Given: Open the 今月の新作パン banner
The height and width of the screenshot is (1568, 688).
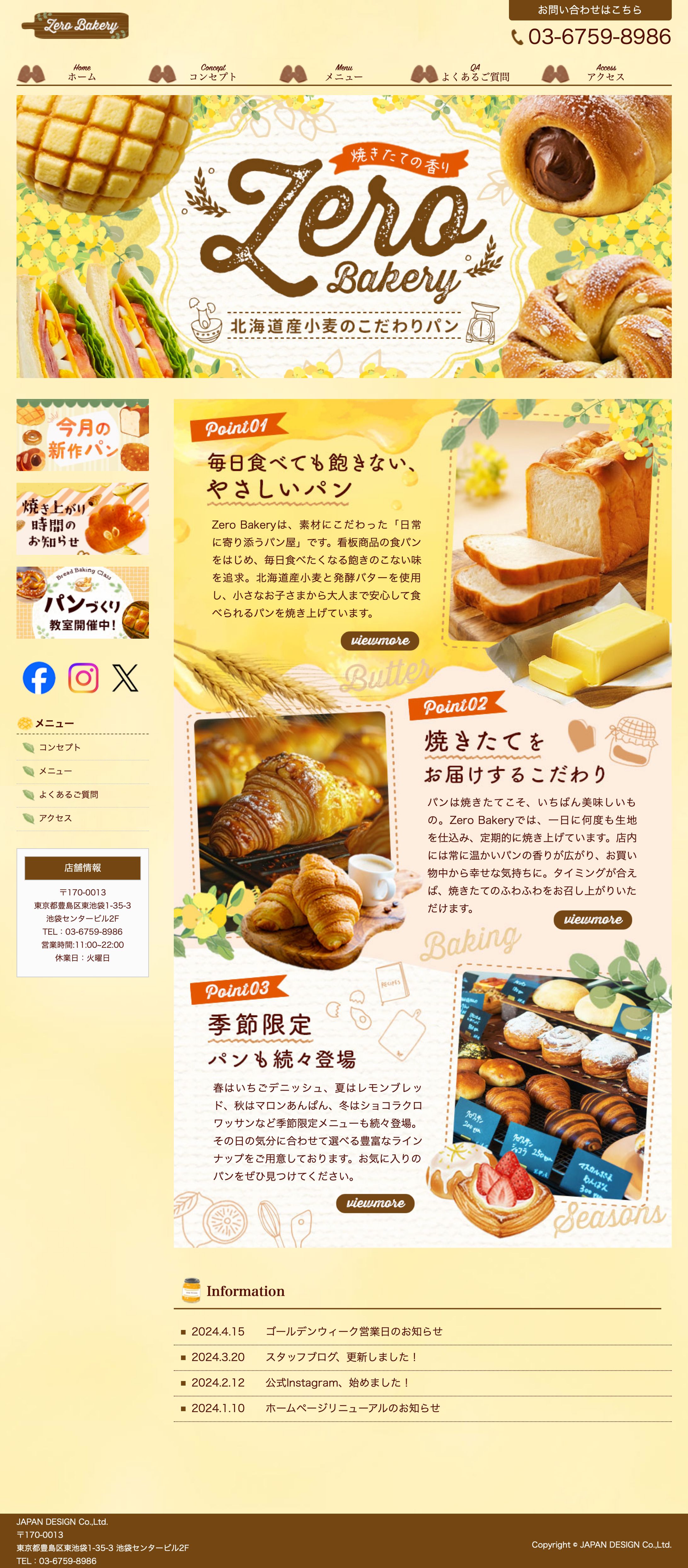Looking at the screenshot, I should (82, 435).
